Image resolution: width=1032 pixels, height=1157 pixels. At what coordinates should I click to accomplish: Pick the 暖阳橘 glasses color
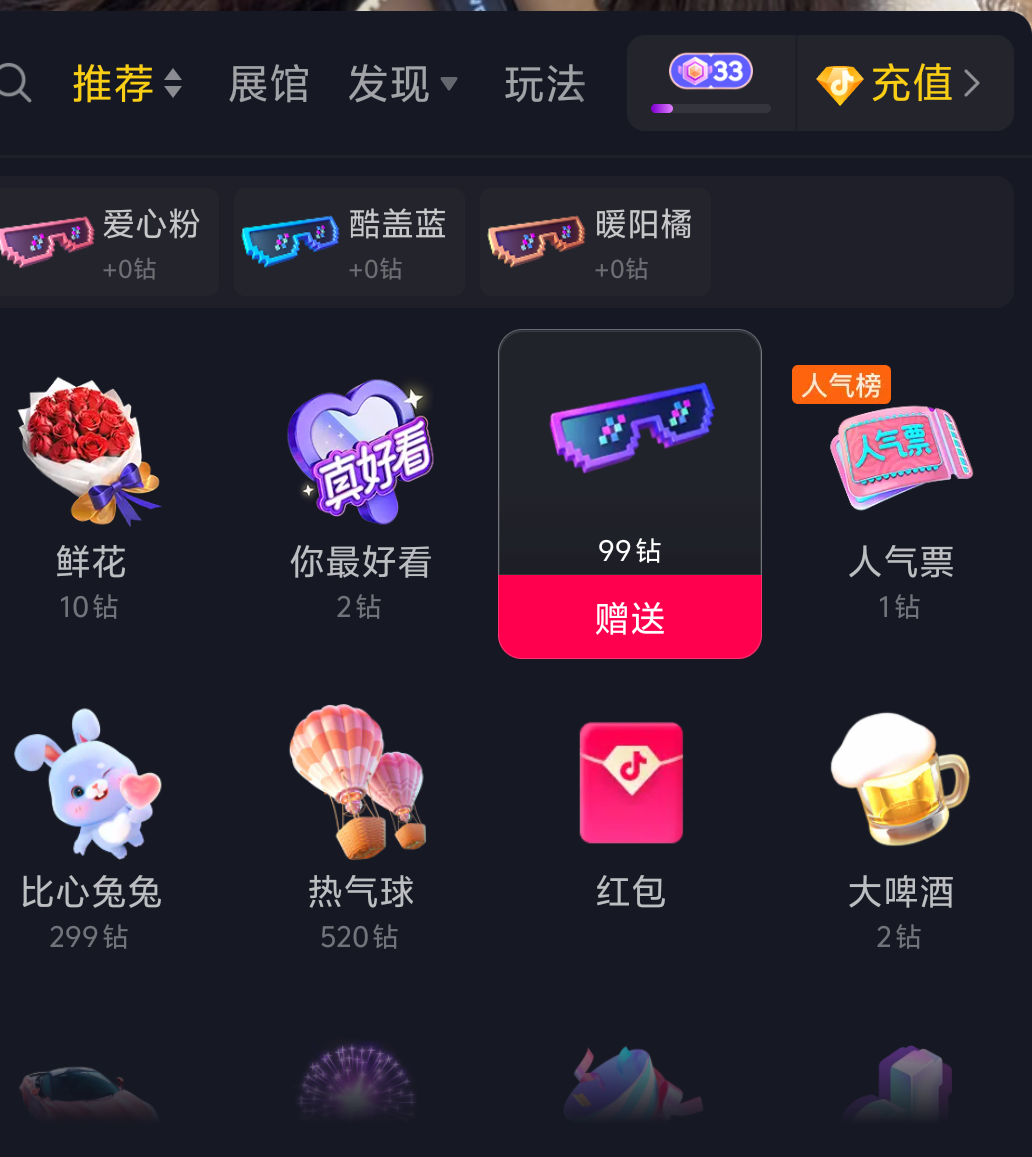595,242
